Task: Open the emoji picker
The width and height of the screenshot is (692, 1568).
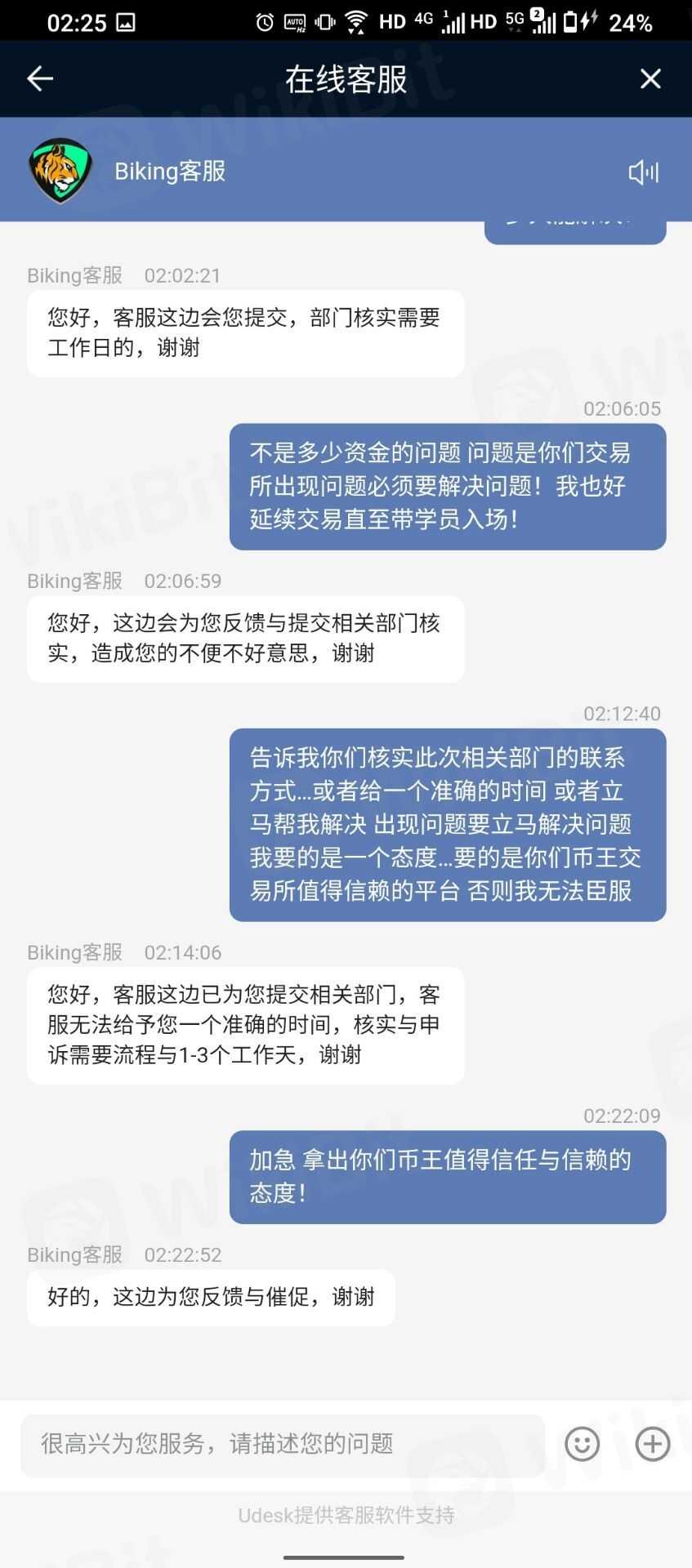Action: pos(583,1444)
